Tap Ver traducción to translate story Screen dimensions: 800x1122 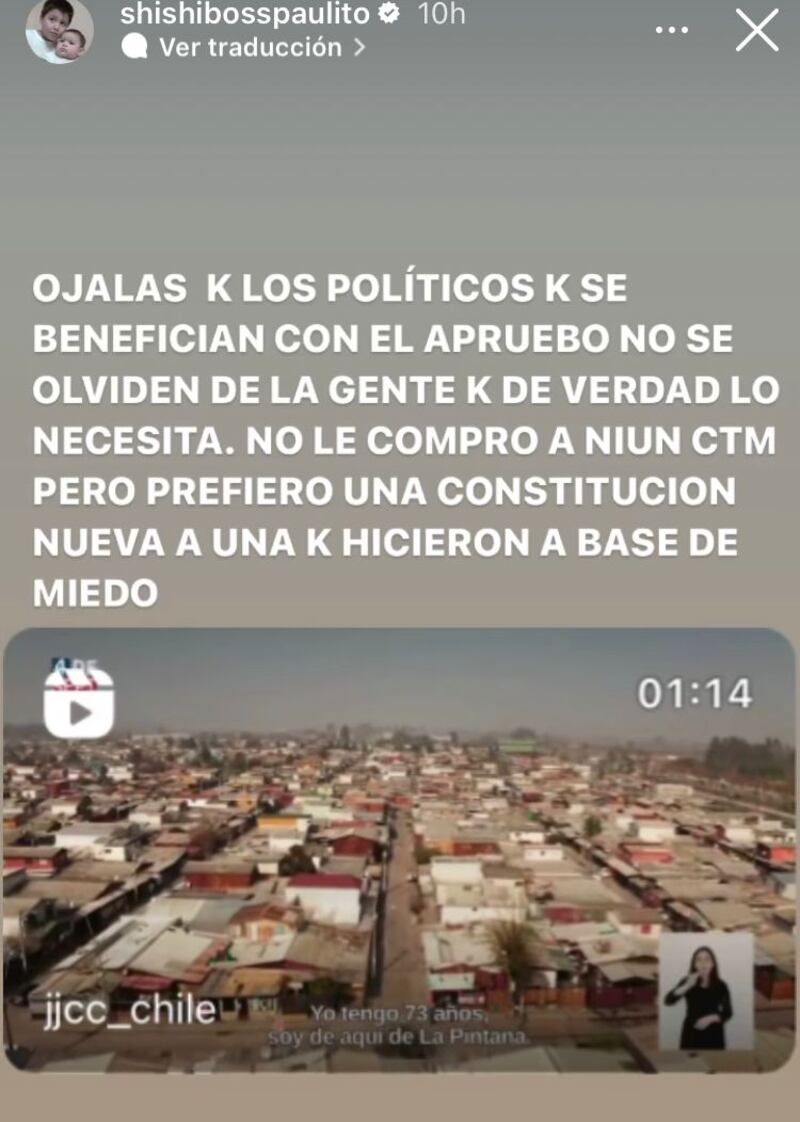coord(250,47)
